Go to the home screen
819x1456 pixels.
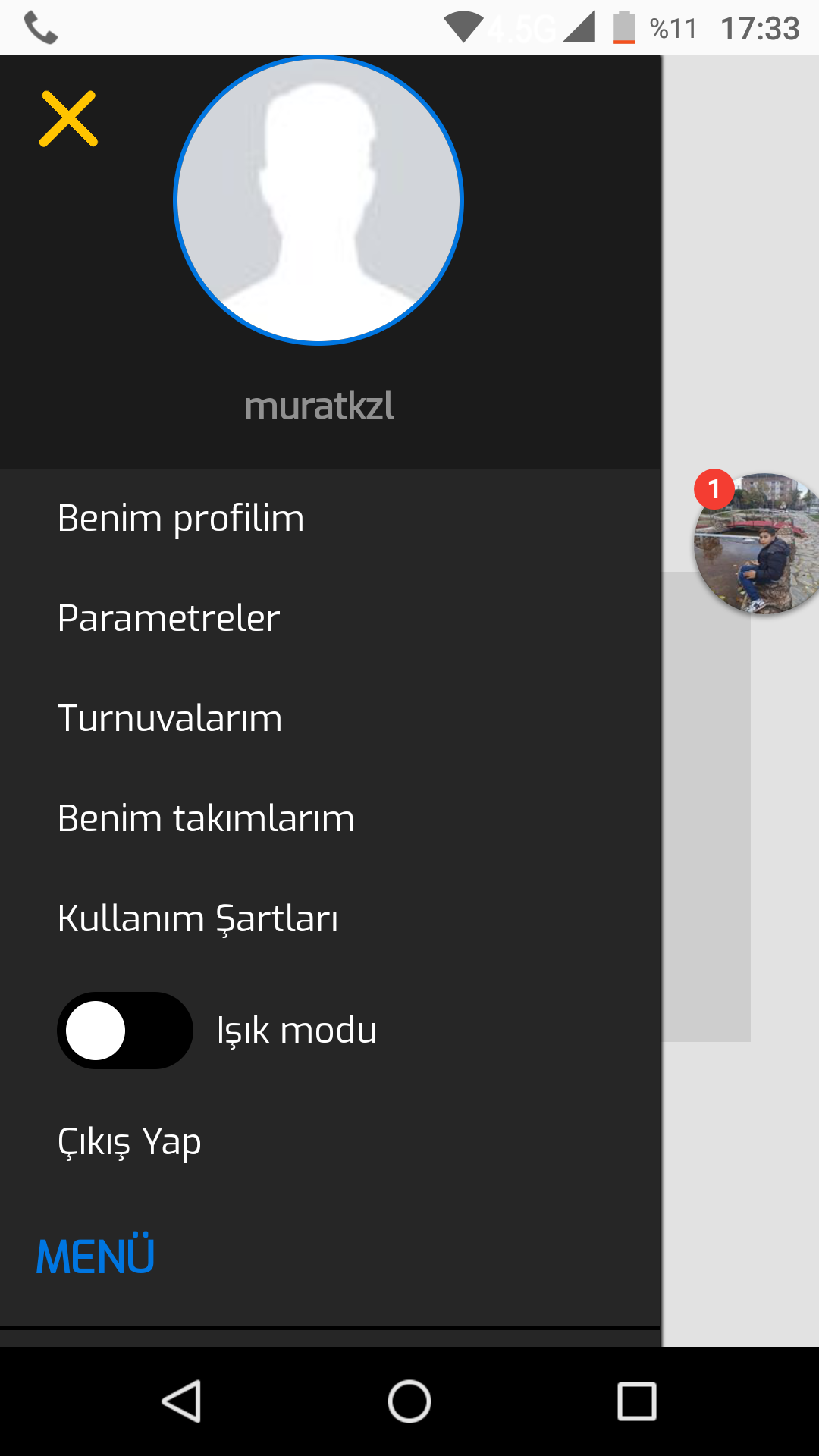point(409,1401)
